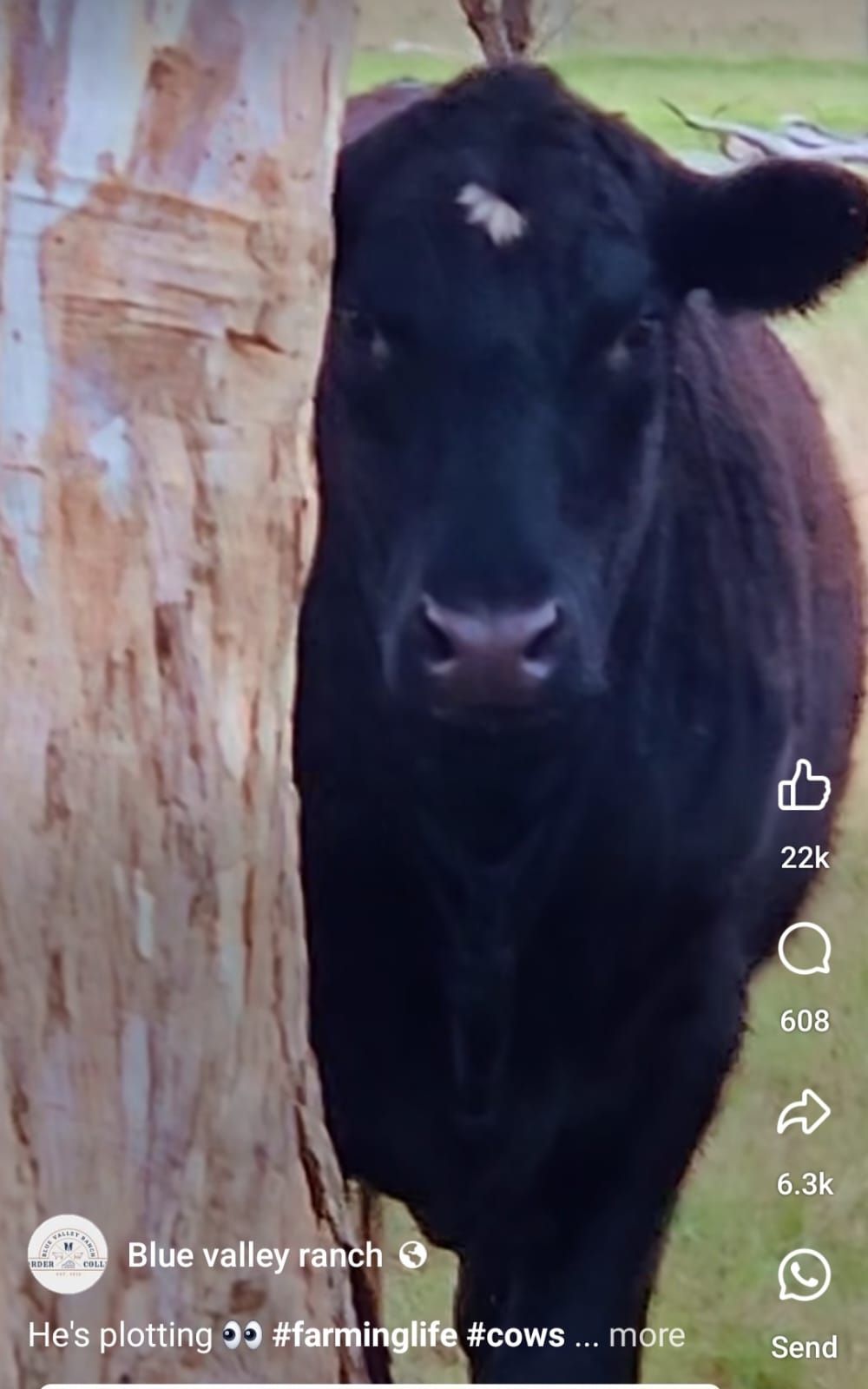
Task: Expand the caption with more
Action: (x=647, y=1335)
